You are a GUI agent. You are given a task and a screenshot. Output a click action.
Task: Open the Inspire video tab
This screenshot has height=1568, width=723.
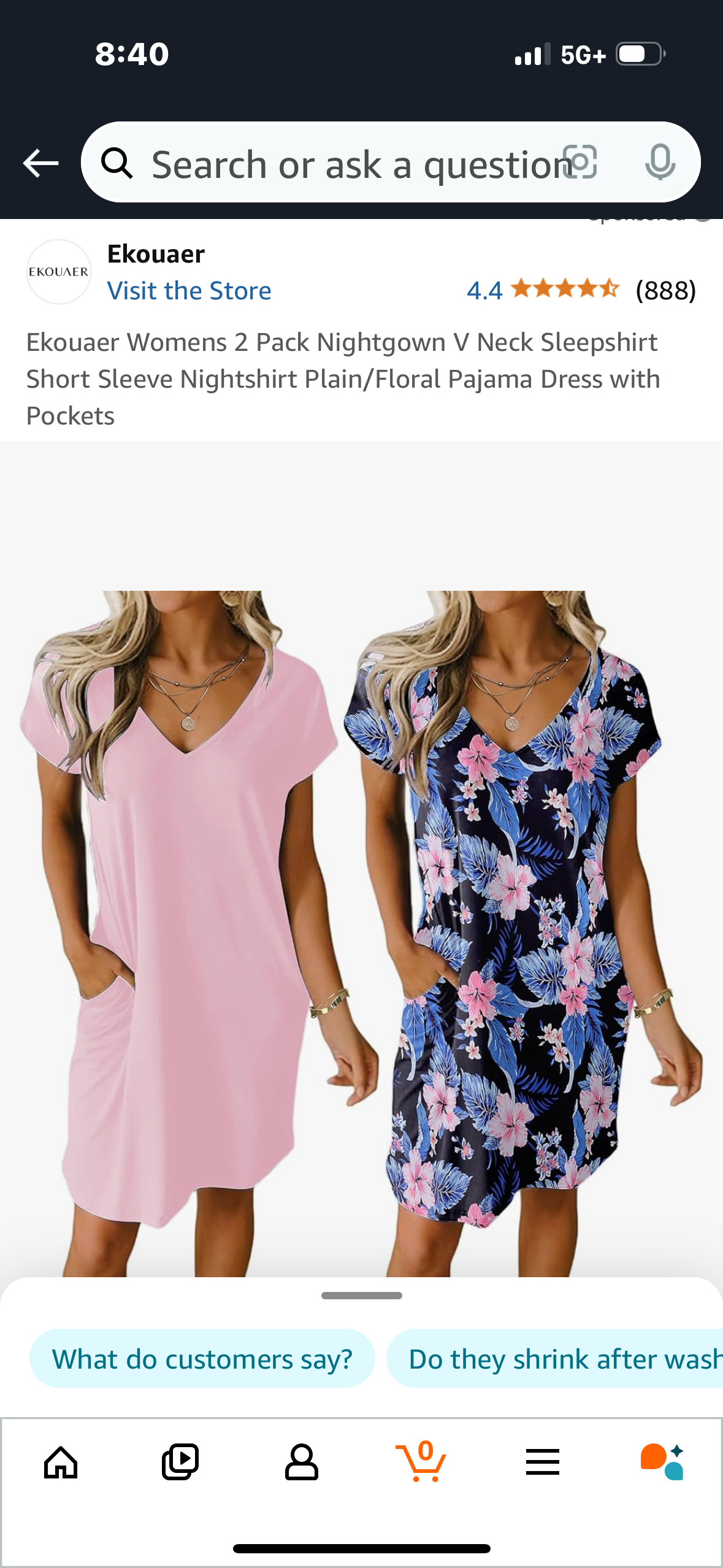click(x=180, y=1462)
